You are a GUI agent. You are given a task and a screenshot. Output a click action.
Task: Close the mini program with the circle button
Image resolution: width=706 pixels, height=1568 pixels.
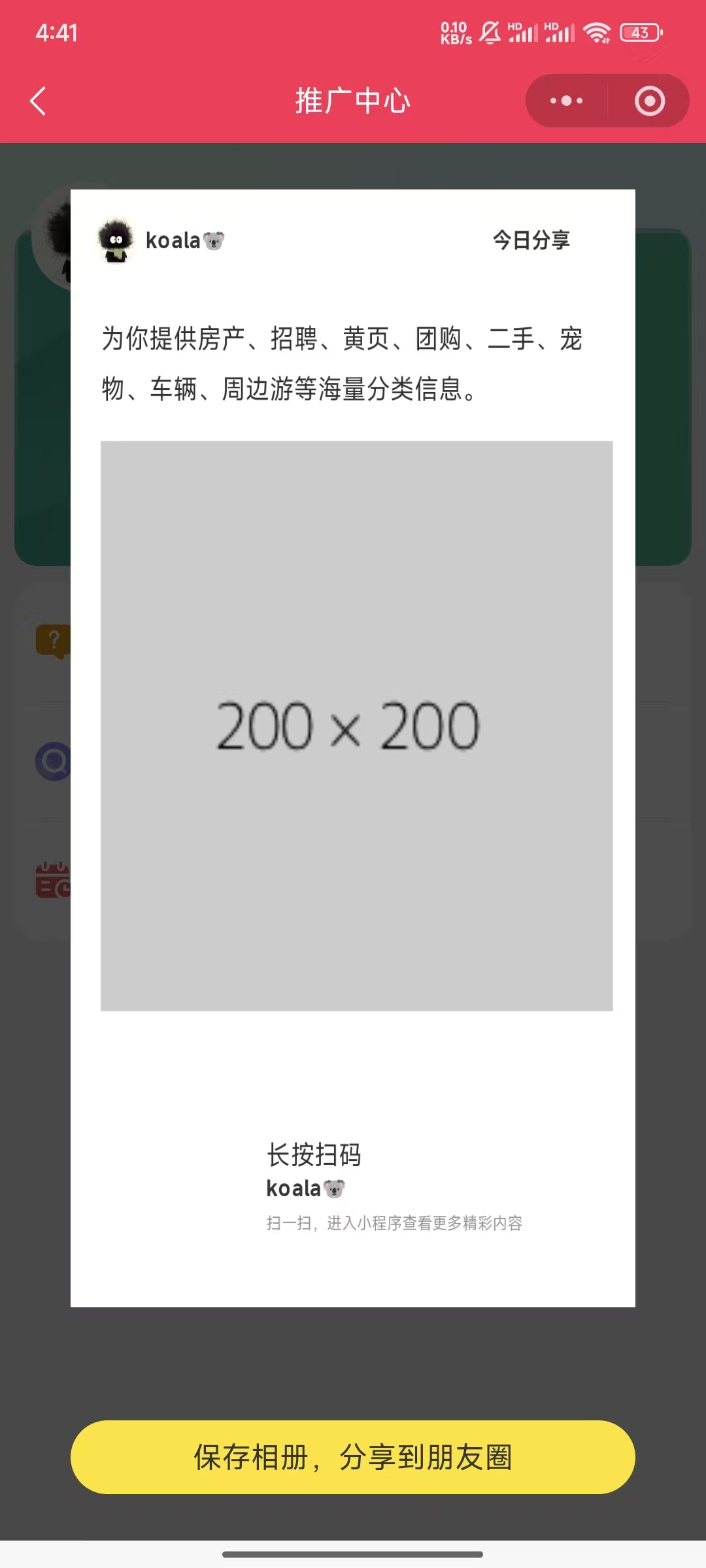pyautogui.click(x=650, y=101)
